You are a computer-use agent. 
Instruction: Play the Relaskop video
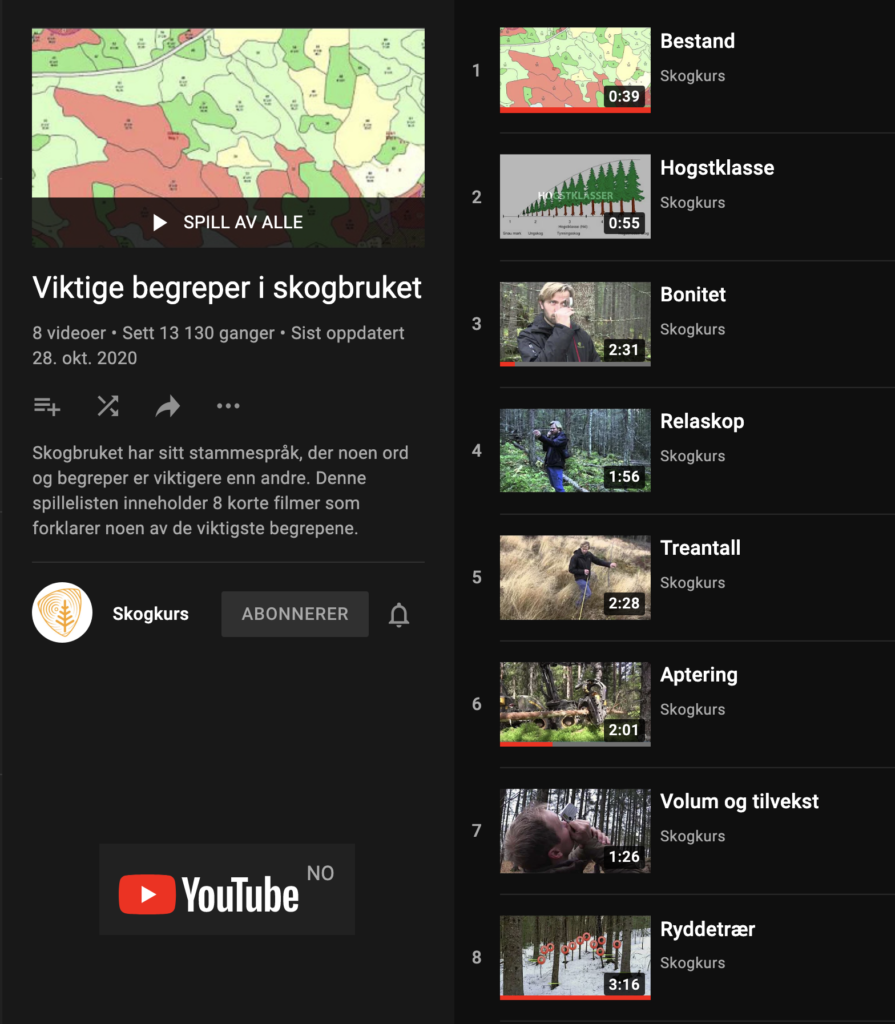tap(575, 450)
